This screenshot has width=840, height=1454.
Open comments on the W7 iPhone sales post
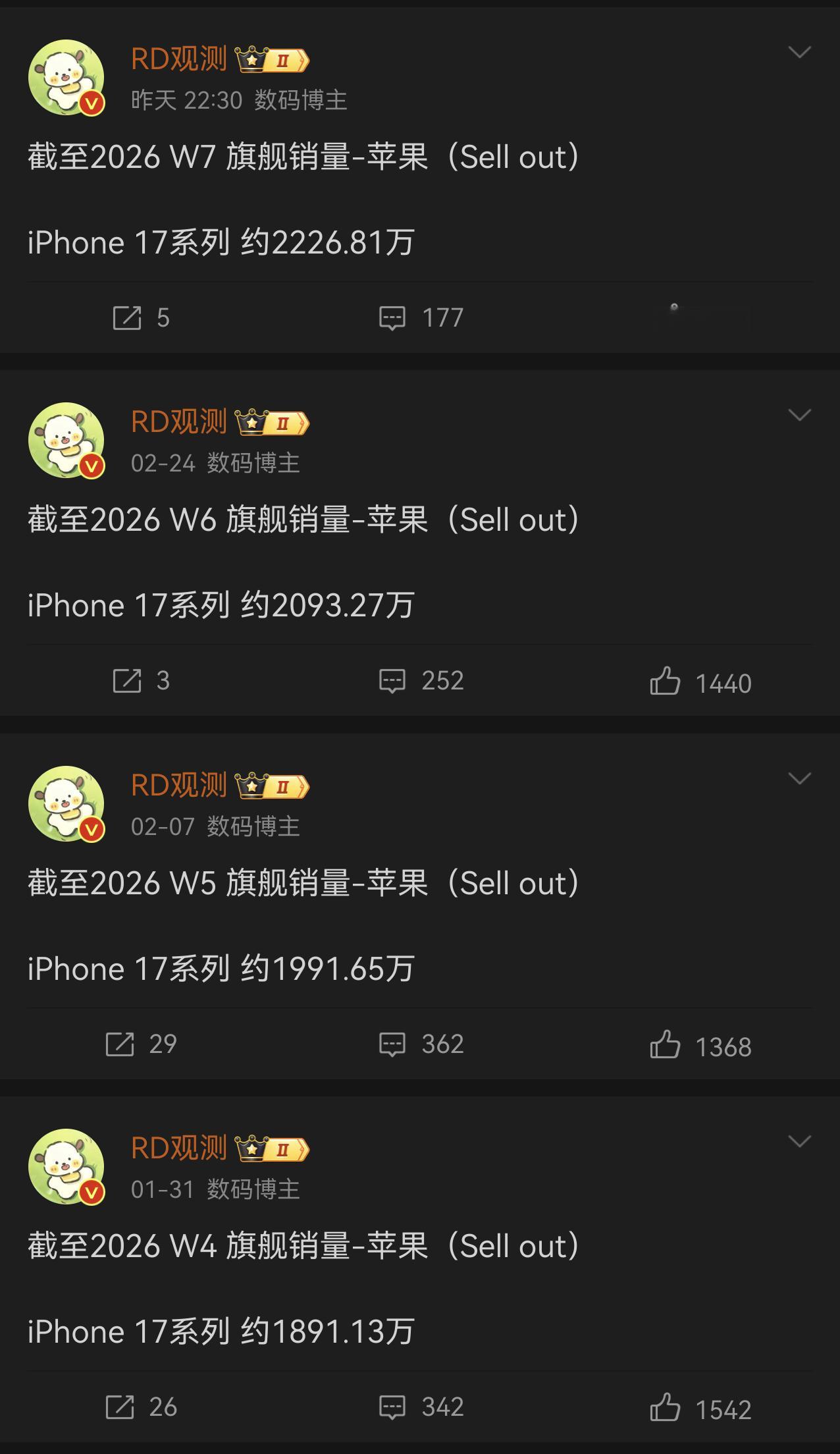[393, 318]
